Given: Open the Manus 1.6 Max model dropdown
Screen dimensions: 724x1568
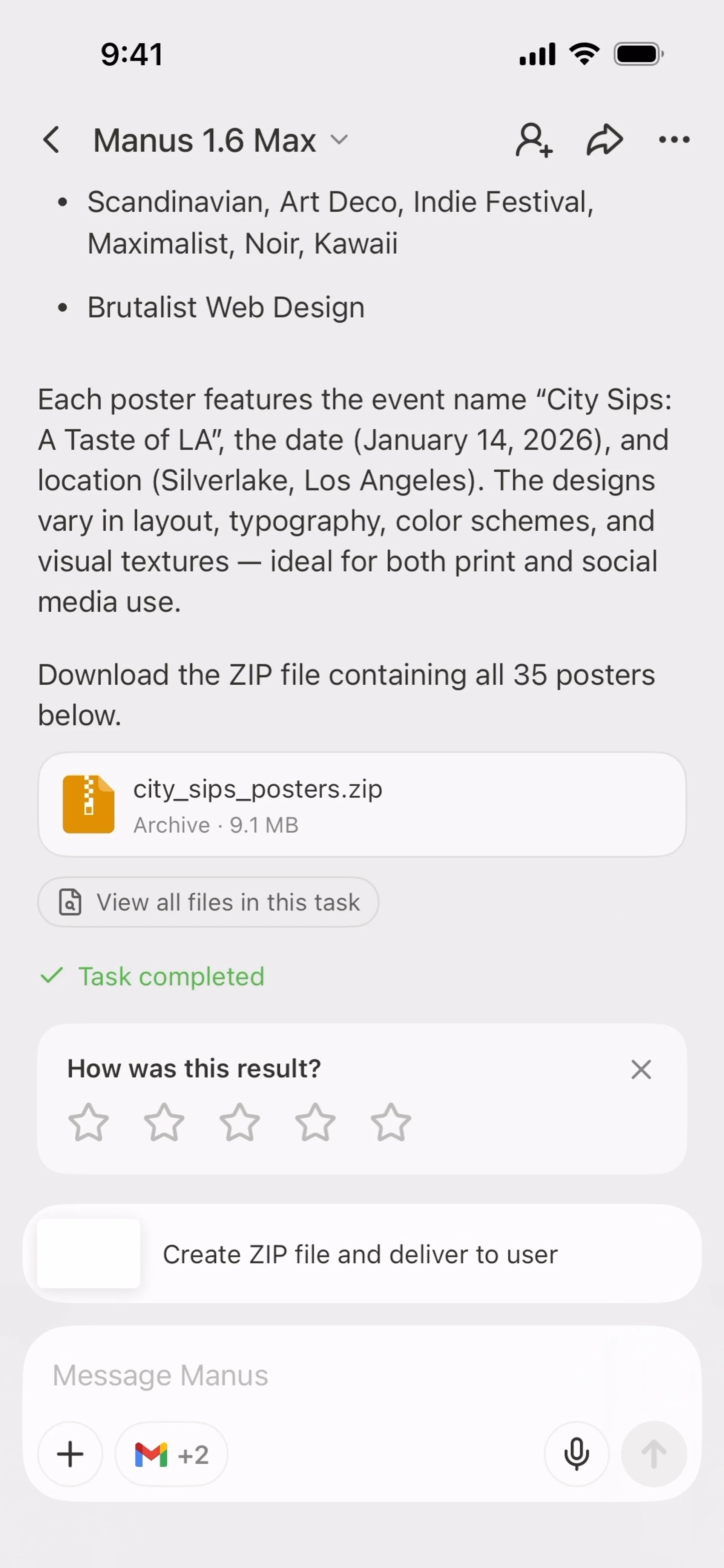Looking at the screenshot, I should click(221, 141).
